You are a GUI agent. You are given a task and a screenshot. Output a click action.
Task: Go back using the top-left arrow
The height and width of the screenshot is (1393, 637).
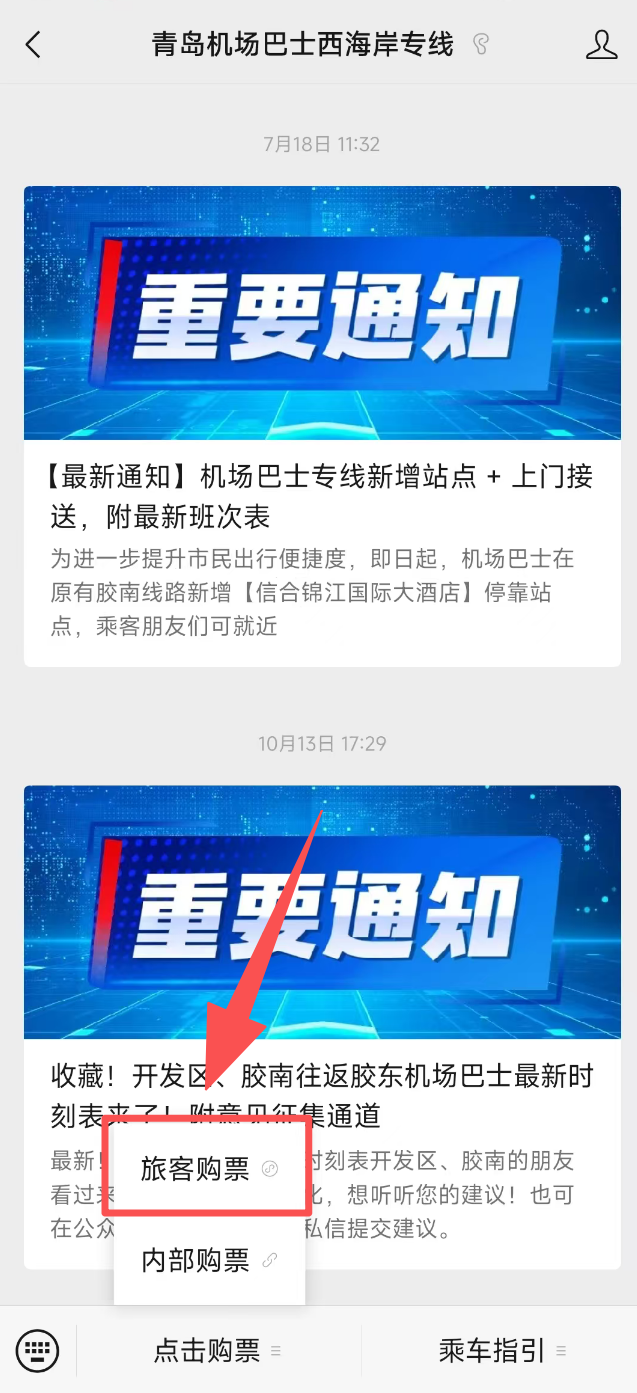[33, 44]
